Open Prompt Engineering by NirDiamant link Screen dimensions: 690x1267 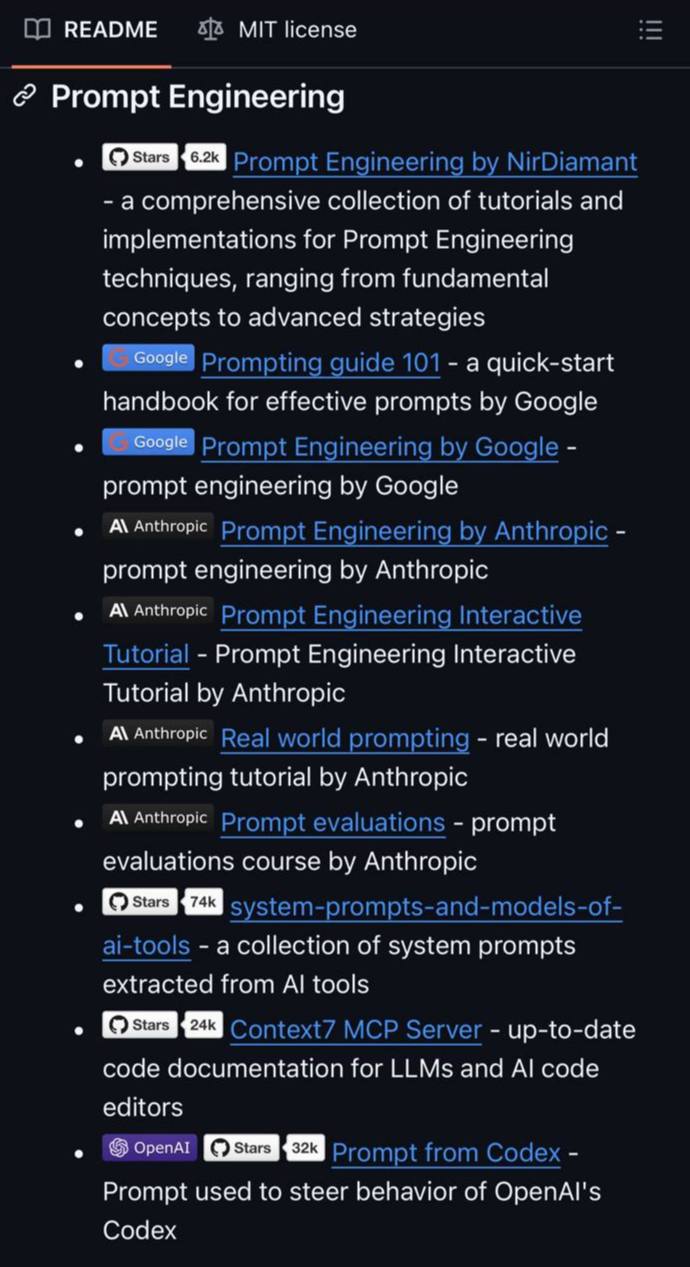(434, 161)
